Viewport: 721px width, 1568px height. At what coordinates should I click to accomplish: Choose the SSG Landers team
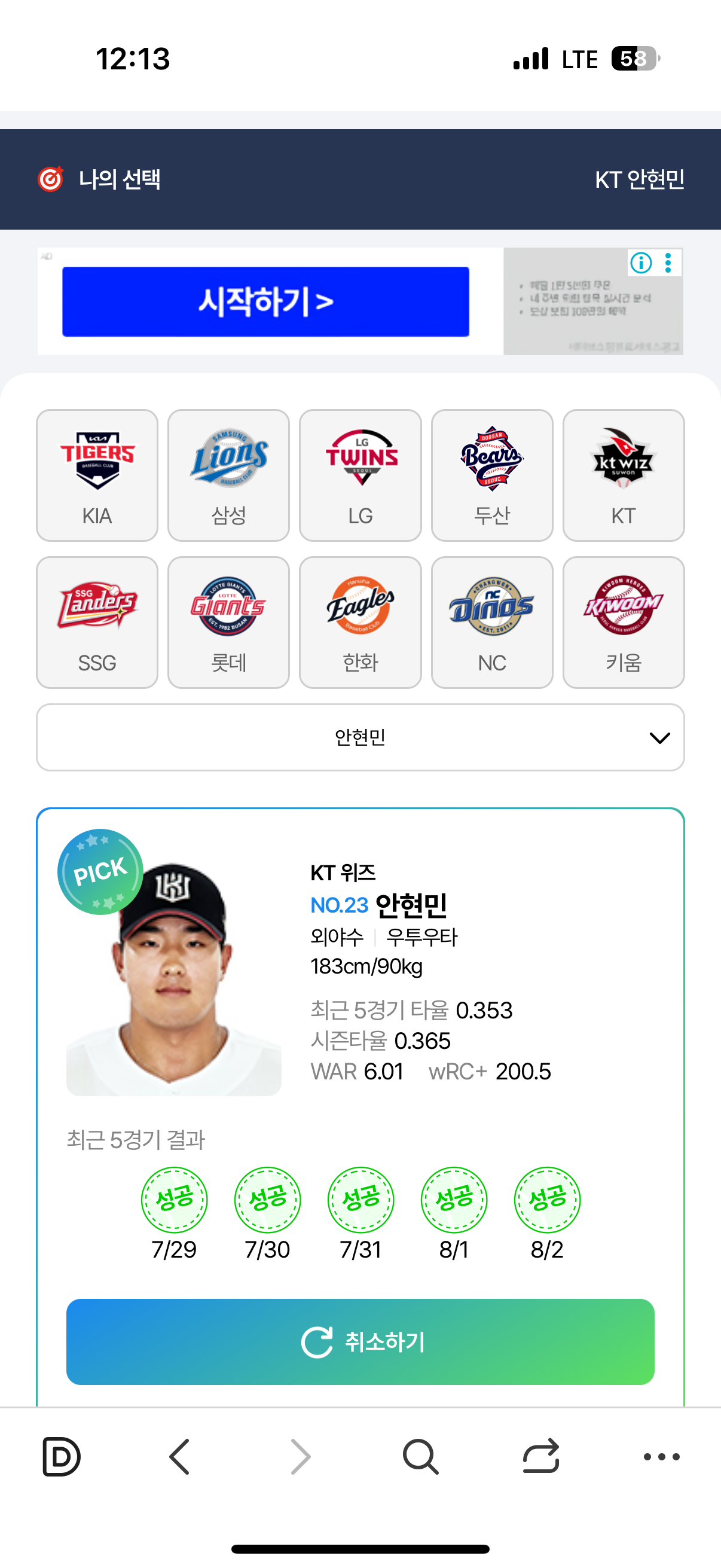(97, 622)
